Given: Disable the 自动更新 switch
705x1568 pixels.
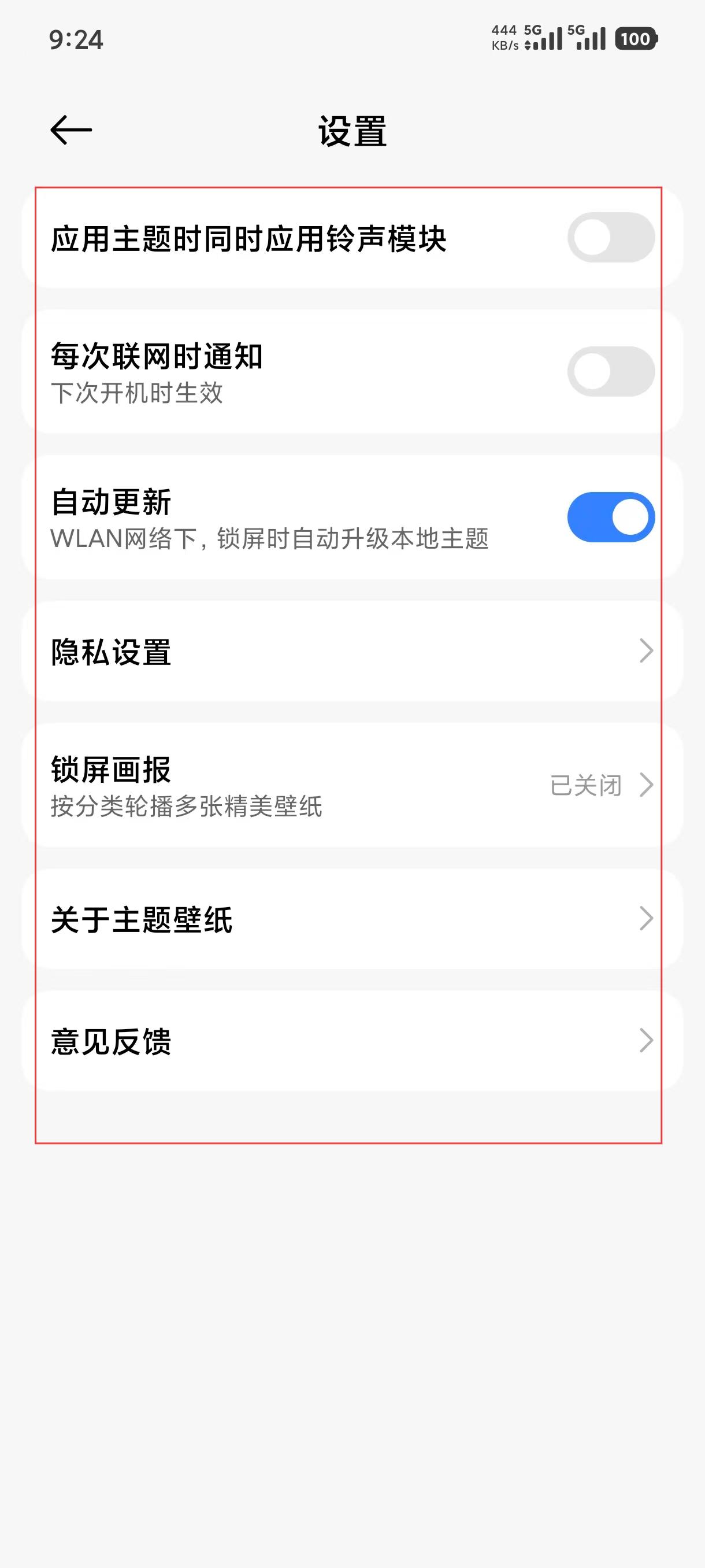Looking at the screenshot, I should click(610, 517).
